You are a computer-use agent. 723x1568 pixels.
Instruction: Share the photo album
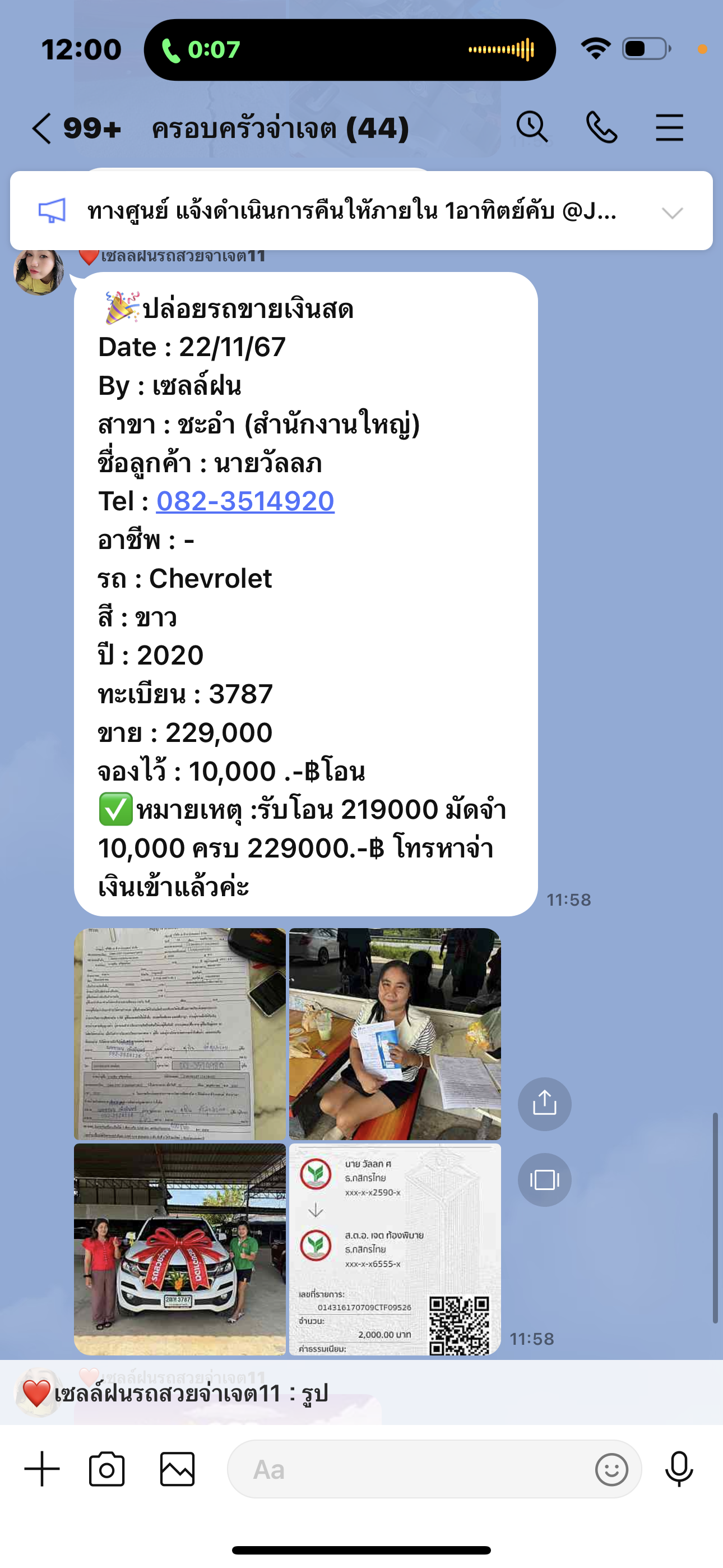point(545,1104)
